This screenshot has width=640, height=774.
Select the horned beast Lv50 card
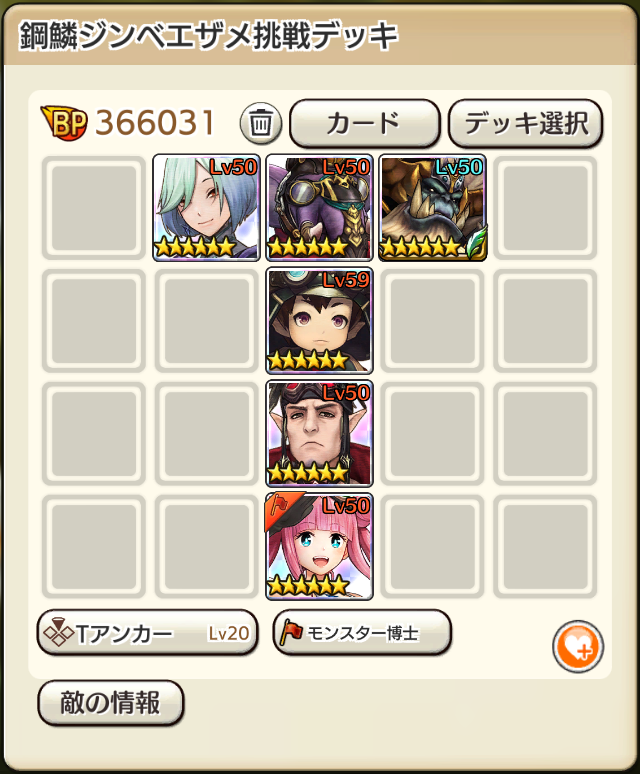(433, 207)
